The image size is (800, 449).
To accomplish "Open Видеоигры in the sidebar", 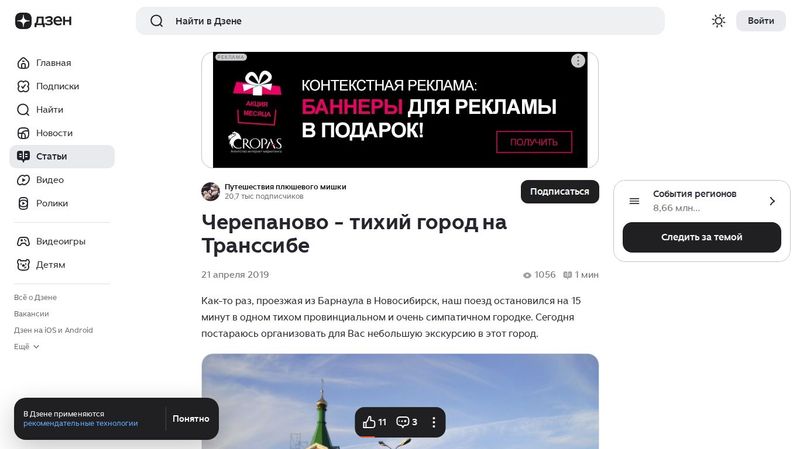I will (x=60, y=241).
